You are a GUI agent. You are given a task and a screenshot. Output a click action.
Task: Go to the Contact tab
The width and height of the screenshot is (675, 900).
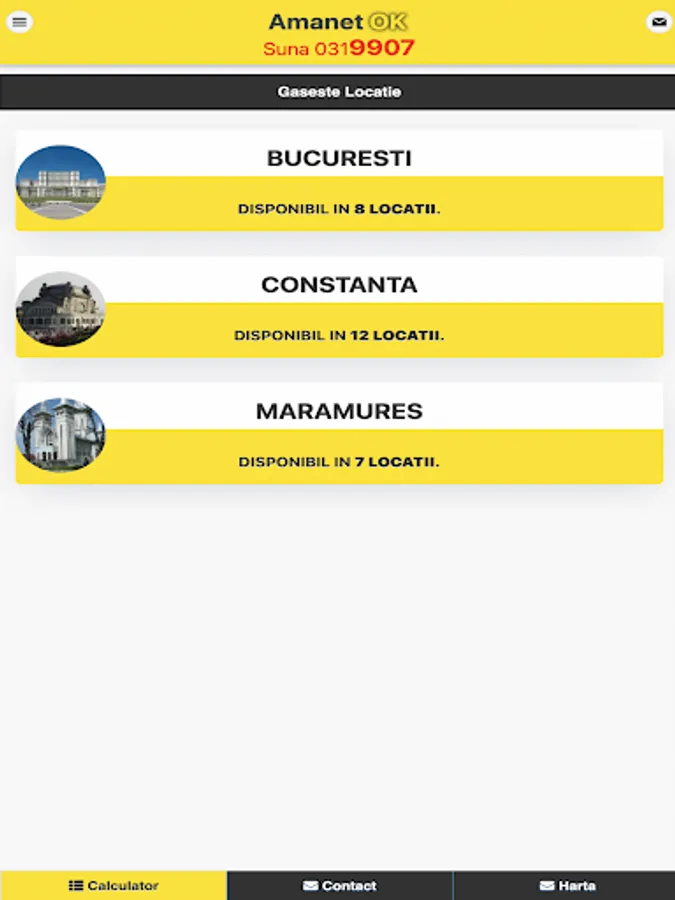339,885
